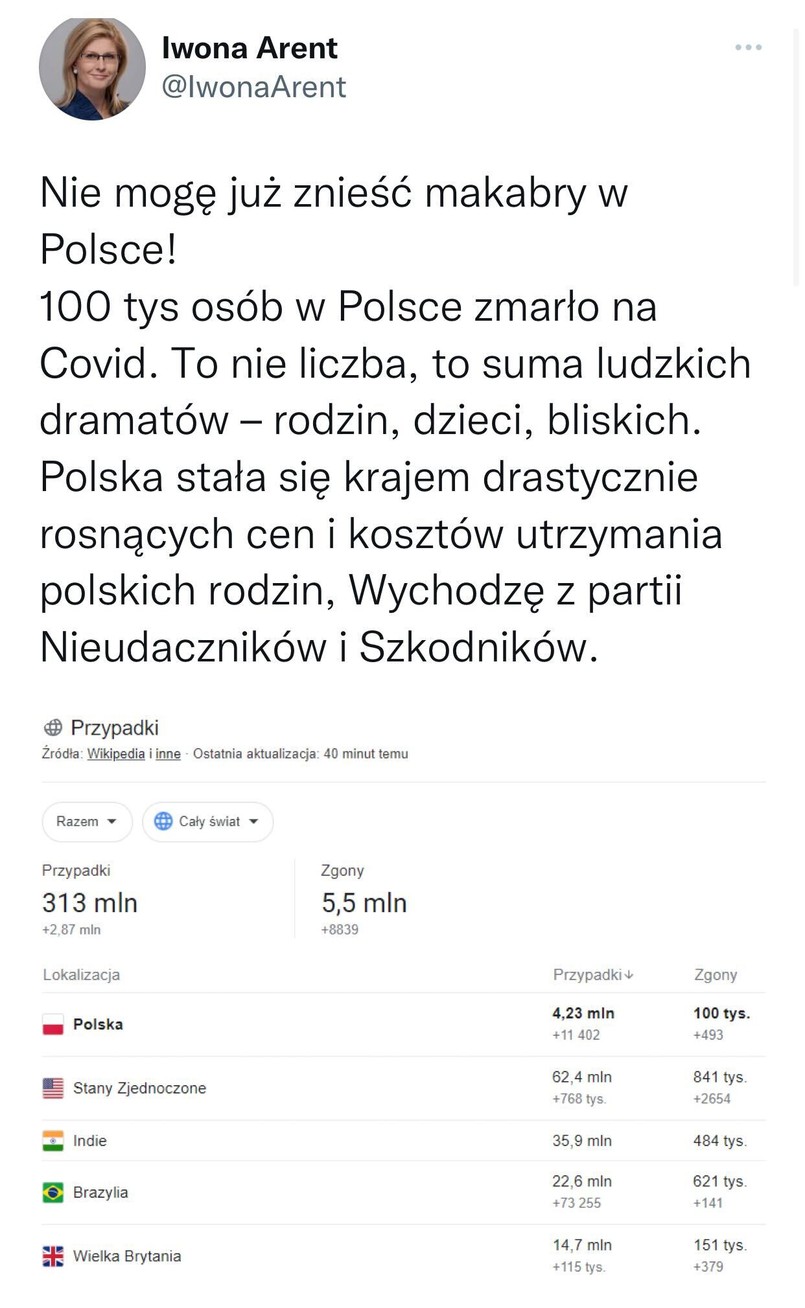Screen dimensions: 805x1308
Task: Click the globe icon inside the Cały świat selector
Action: (x=162, y=821)
